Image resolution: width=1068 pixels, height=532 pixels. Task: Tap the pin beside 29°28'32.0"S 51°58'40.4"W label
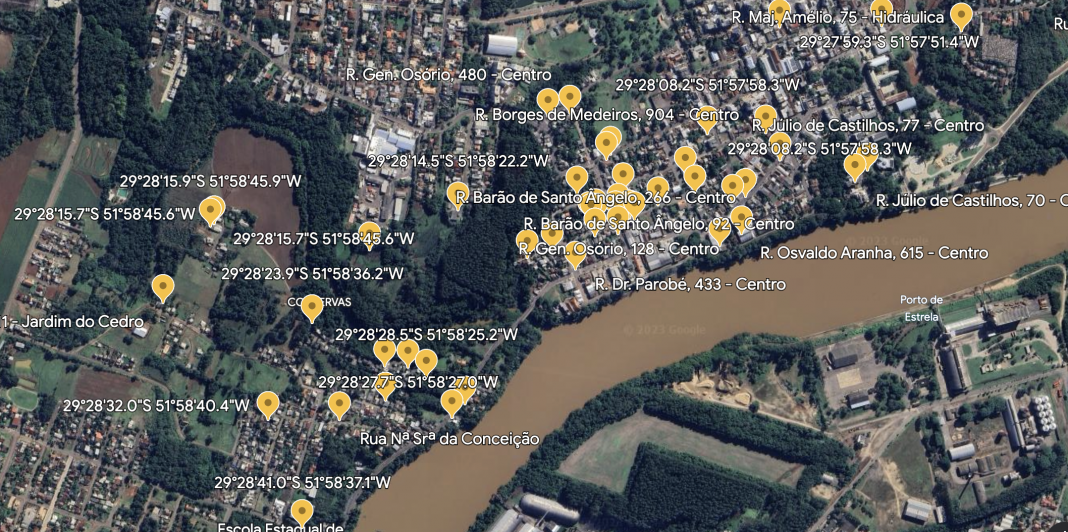(267, 403)
